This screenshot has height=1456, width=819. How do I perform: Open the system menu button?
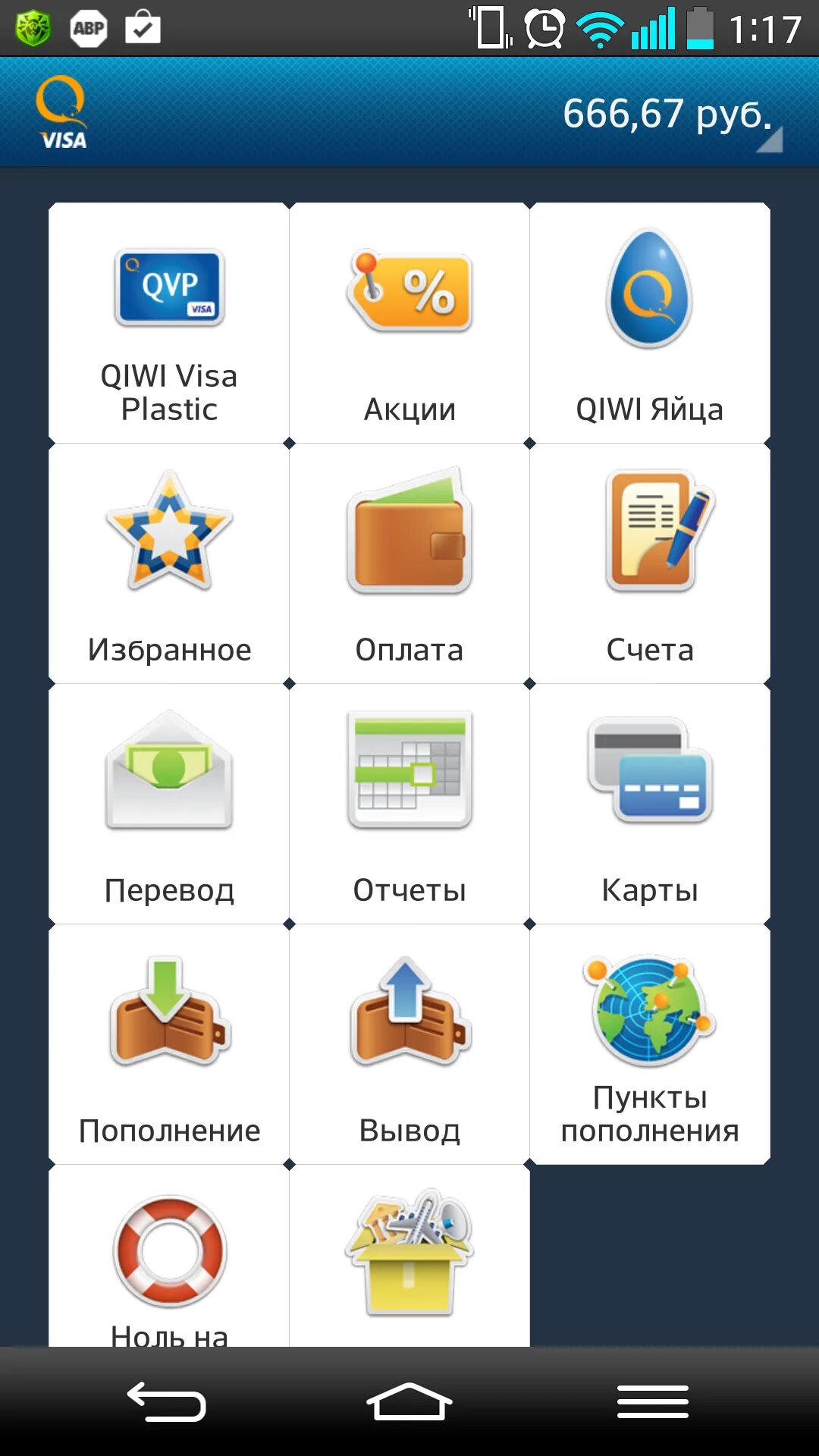click(x=652, y=1401)
